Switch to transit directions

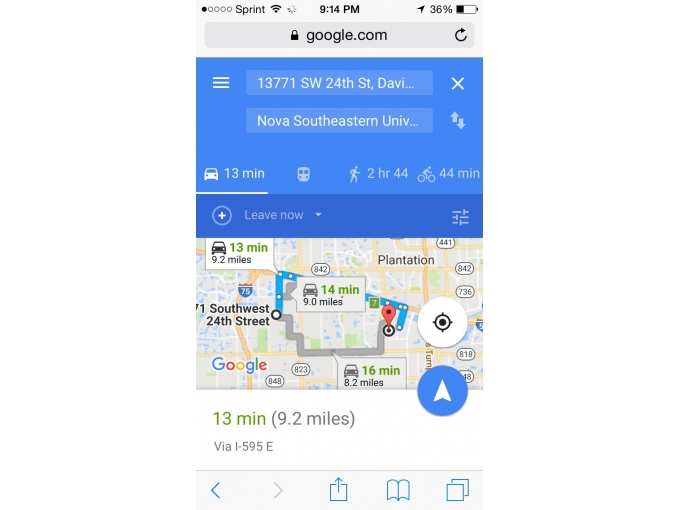[x=303, y=174]
